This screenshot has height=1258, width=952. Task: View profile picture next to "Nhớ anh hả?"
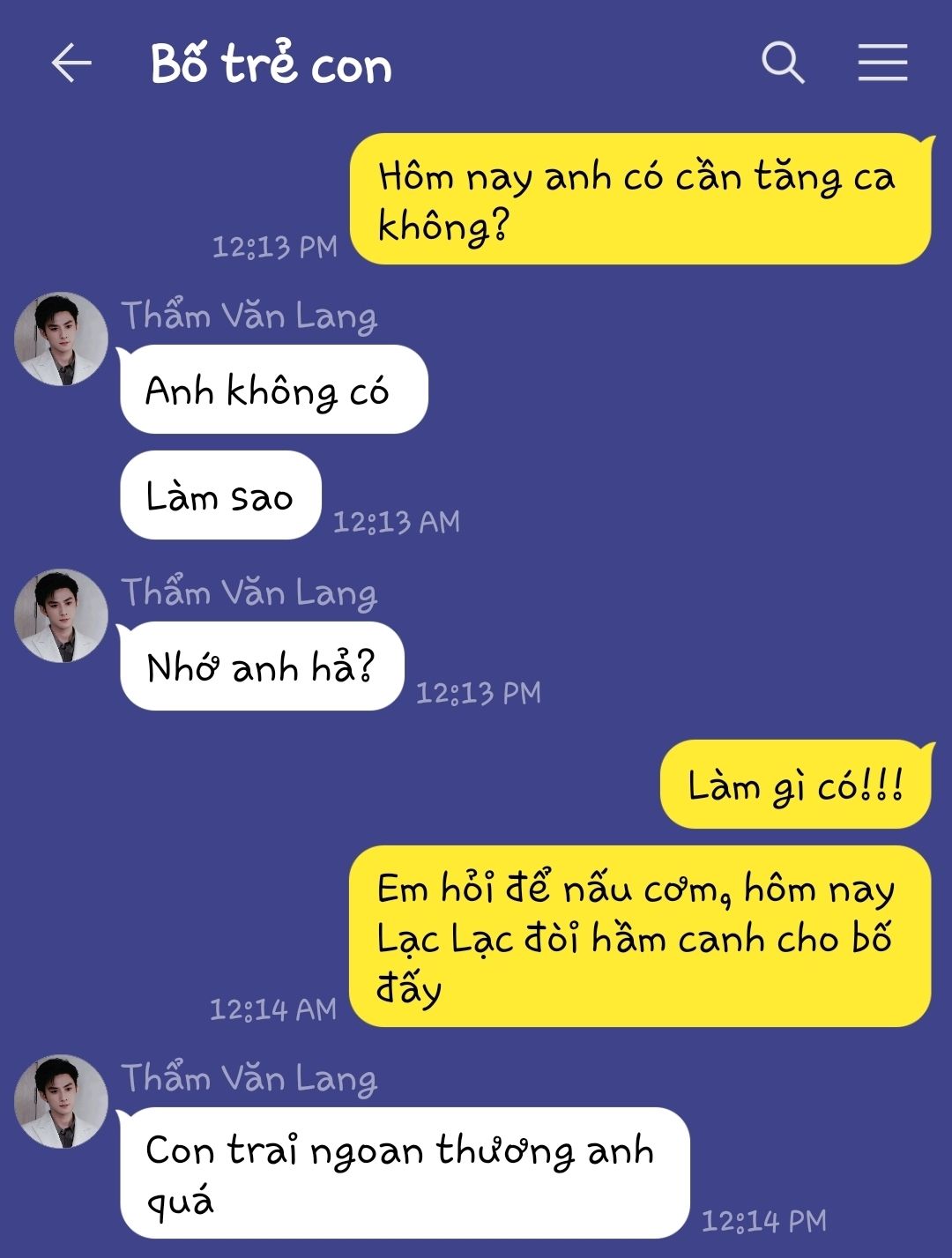pos(61,615)
